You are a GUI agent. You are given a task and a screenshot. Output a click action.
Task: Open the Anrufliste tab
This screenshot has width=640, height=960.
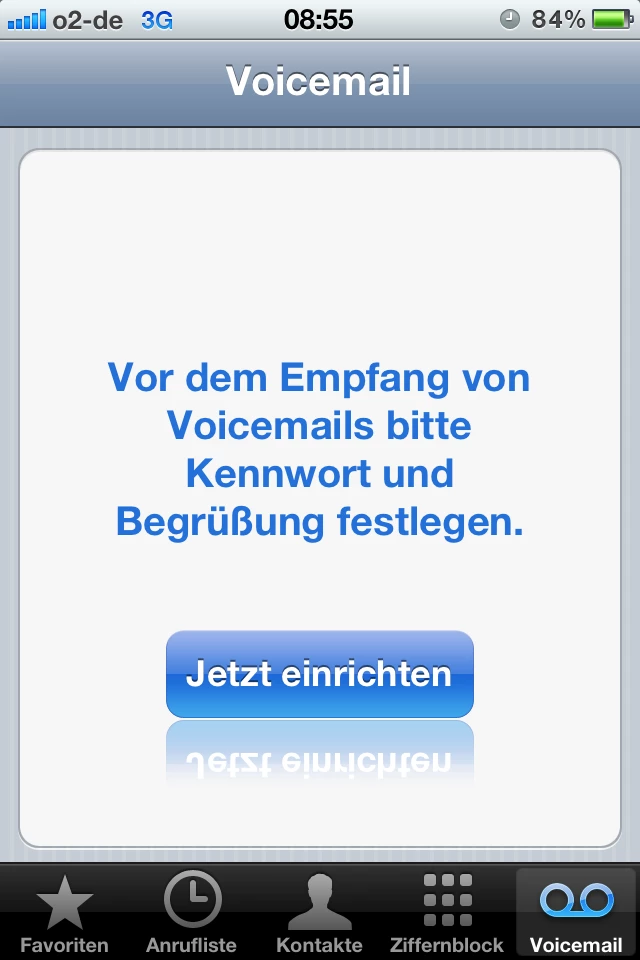point(191,912)
